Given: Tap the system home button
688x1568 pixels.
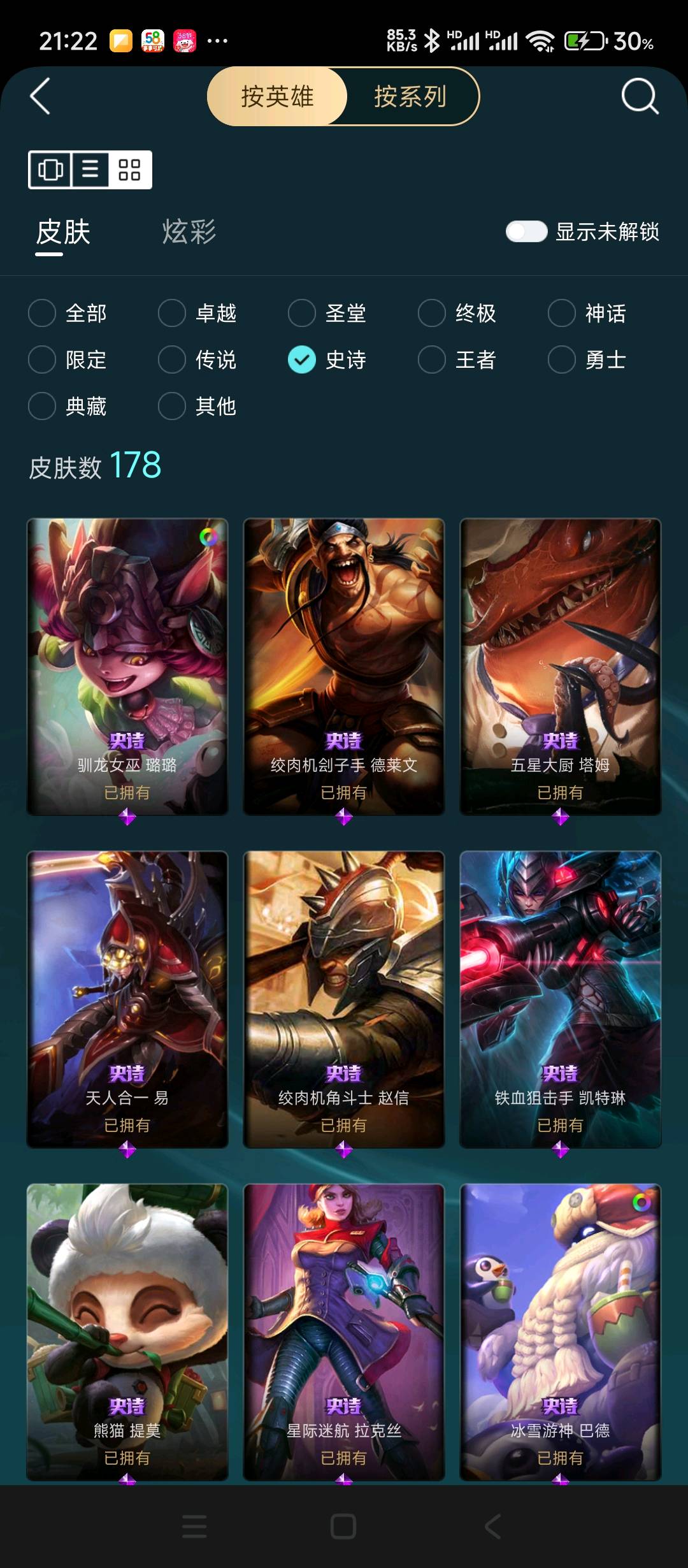Looking at the screenshot, I should (343, 1527).
